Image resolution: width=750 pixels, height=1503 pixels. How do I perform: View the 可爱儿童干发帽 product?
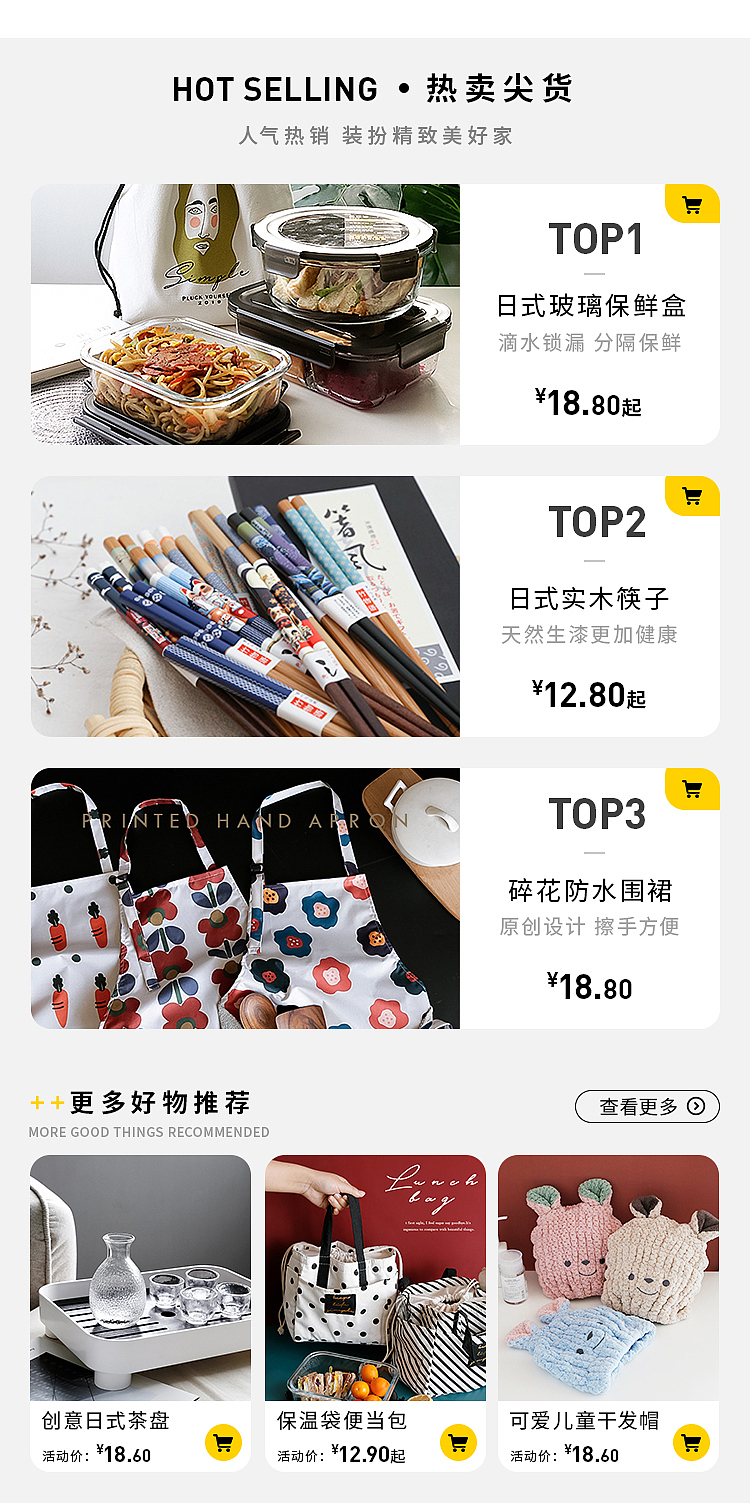point(608,1278)
